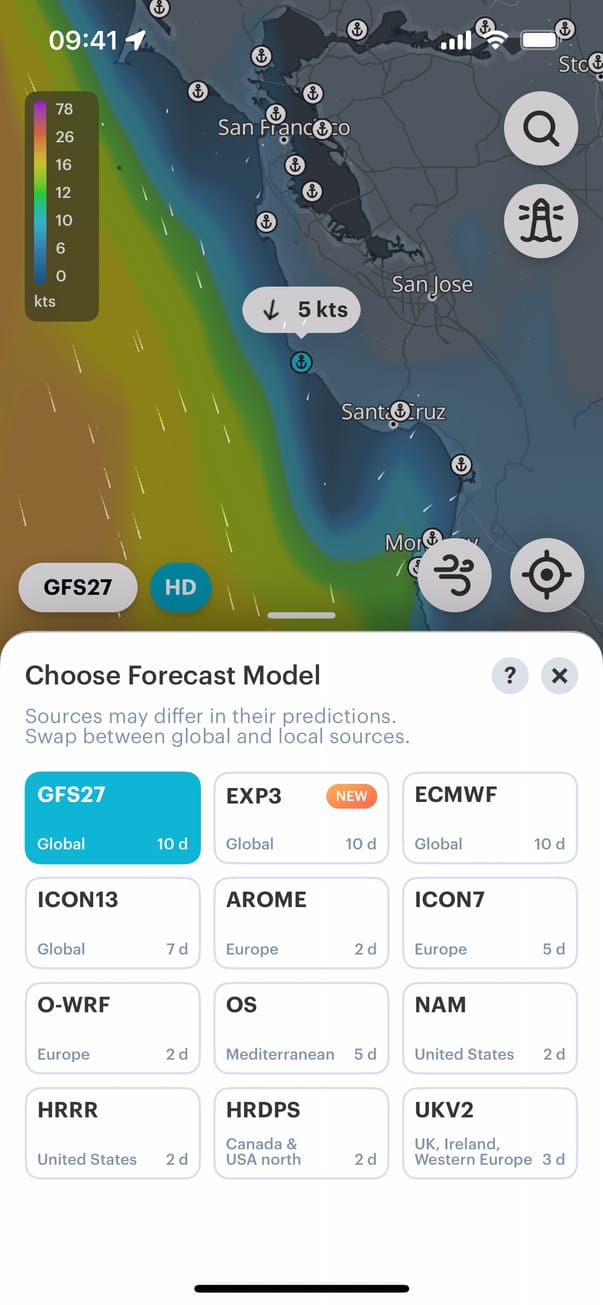This screenshot has width=603, height=1305.
Task: Open forecast model help question mark
Action: click(x=510, y=676)
